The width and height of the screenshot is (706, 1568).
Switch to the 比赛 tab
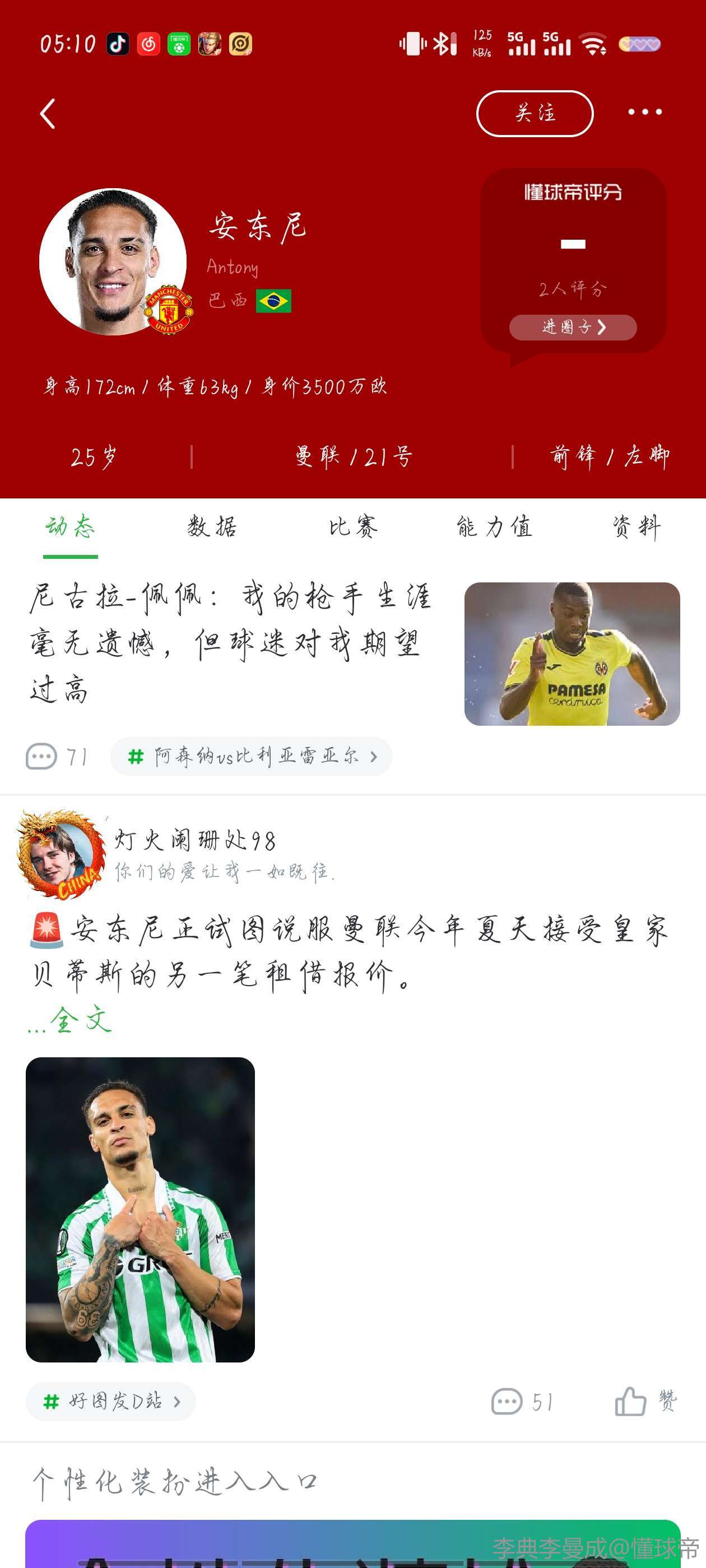pos(352,526)
